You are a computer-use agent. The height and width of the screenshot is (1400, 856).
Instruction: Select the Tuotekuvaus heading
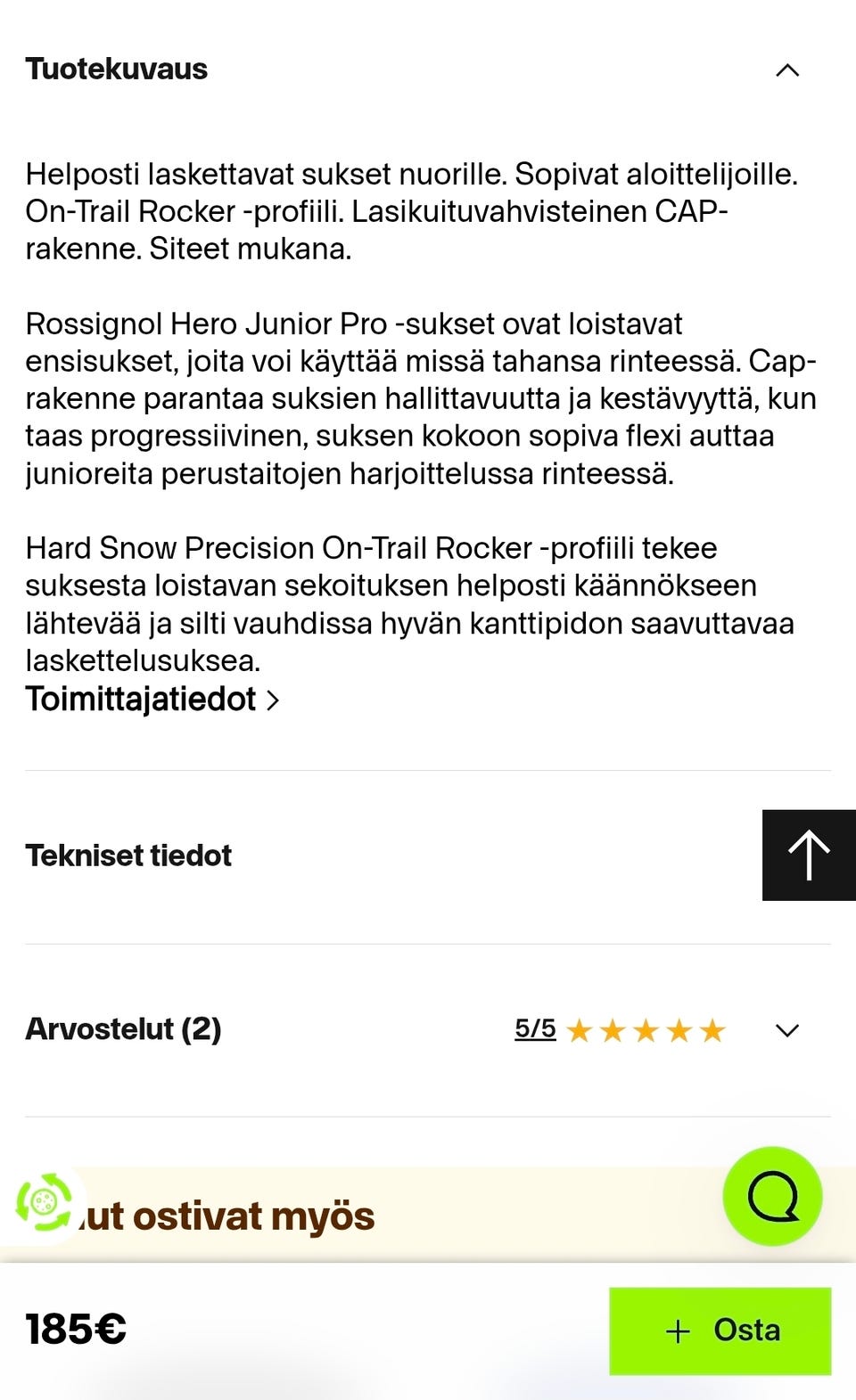pos(116,69)
